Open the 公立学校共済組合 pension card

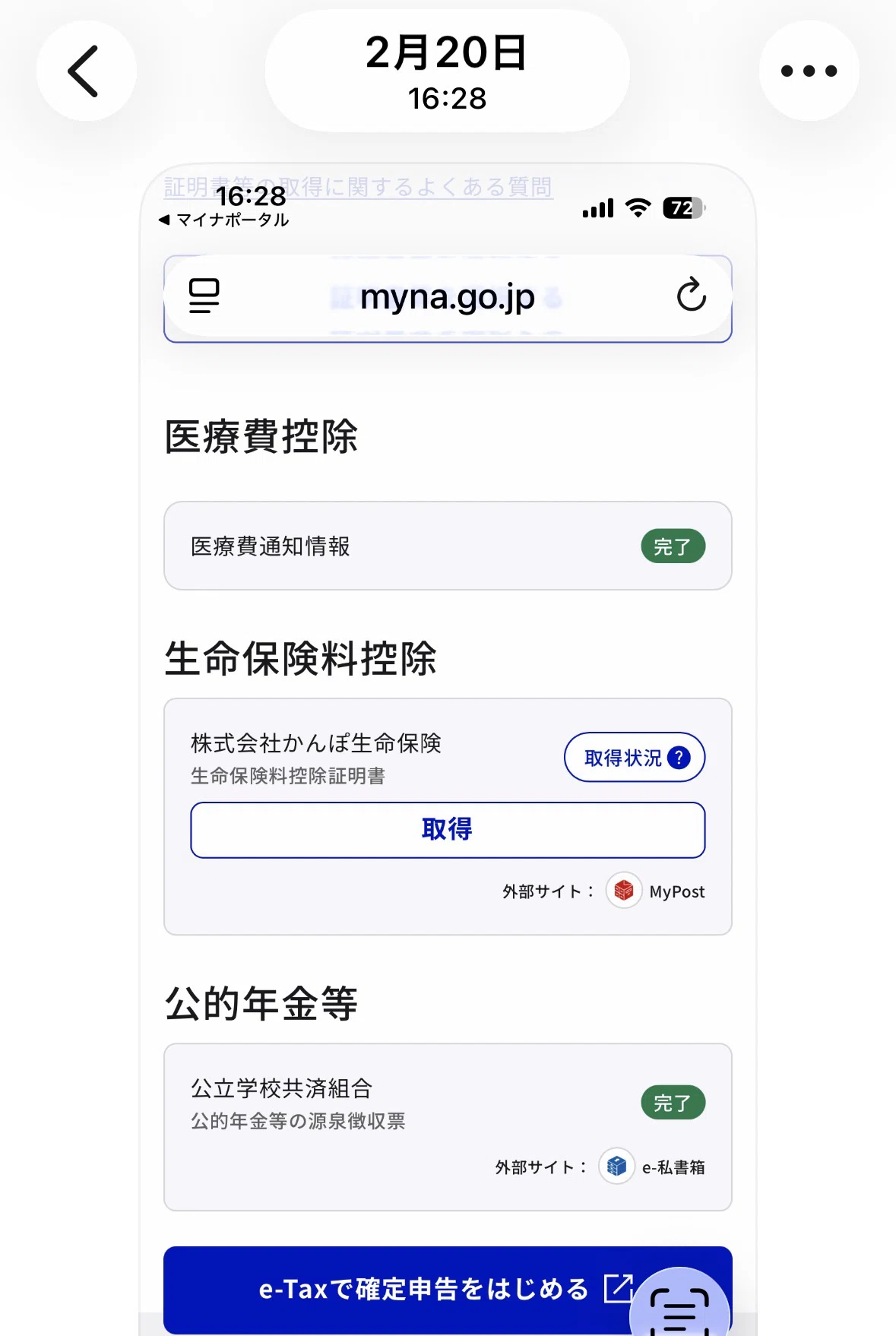click(448, 1127)
